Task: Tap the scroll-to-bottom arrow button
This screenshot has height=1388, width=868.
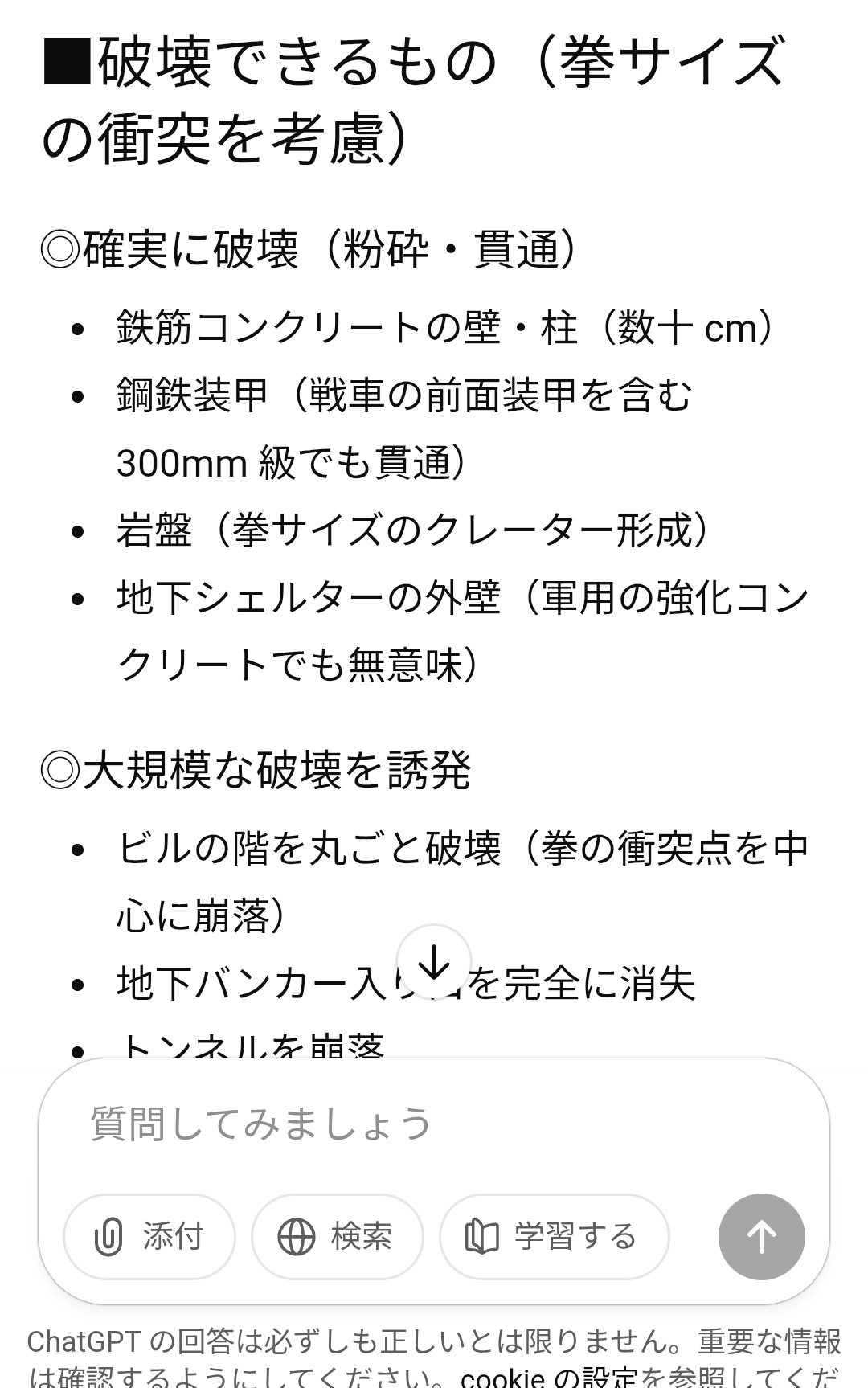Action: coord(434,962)
